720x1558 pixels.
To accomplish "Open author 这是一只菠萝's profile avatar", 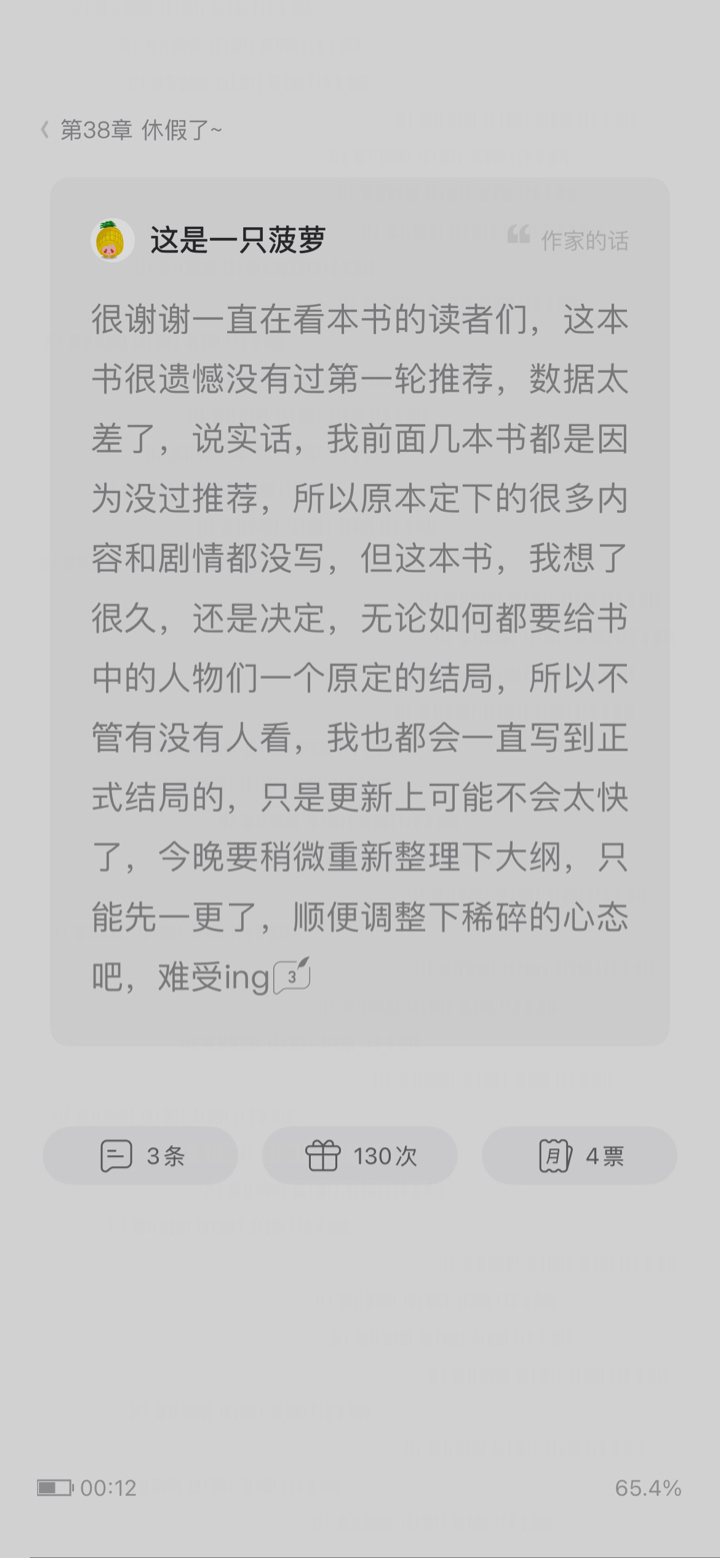I will (x=112, y=241).
